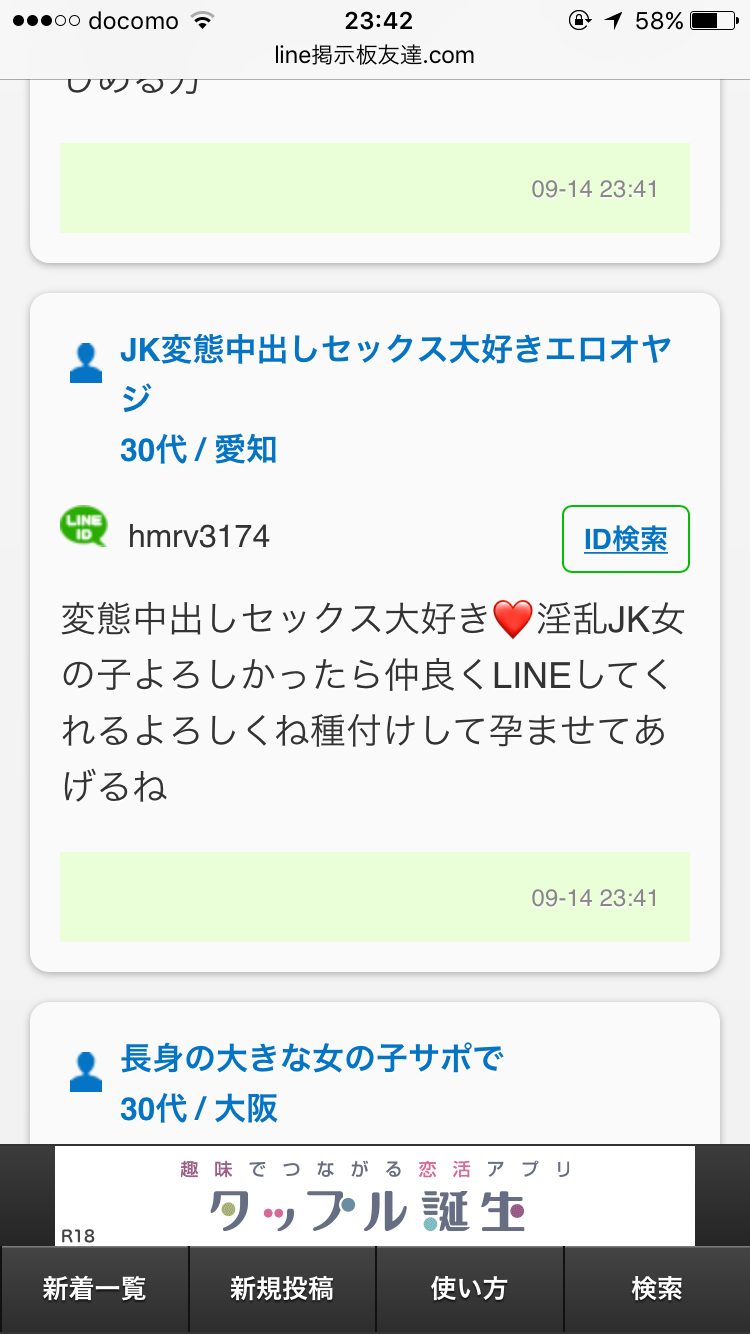Open the タップル誕生 ad banner
This screenshot has height=1334, width=750.
pos(375,1196)
